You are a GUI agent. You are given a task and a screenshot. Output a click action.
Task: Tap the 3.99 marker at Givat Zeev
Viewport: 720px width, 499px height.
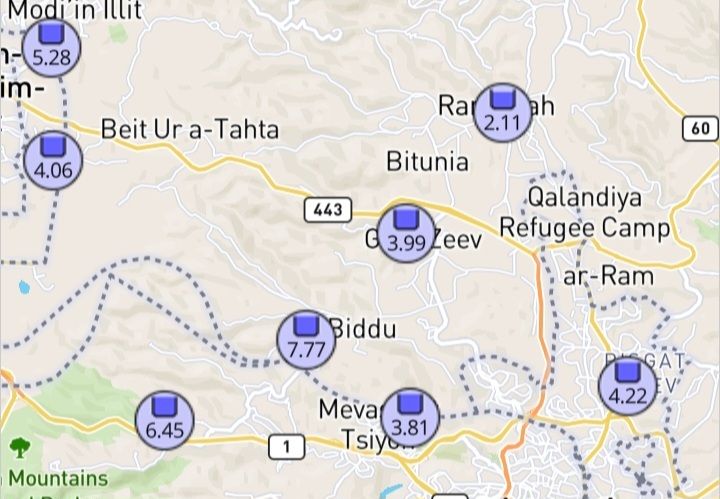pyautogui.click(x=406, y=232)
